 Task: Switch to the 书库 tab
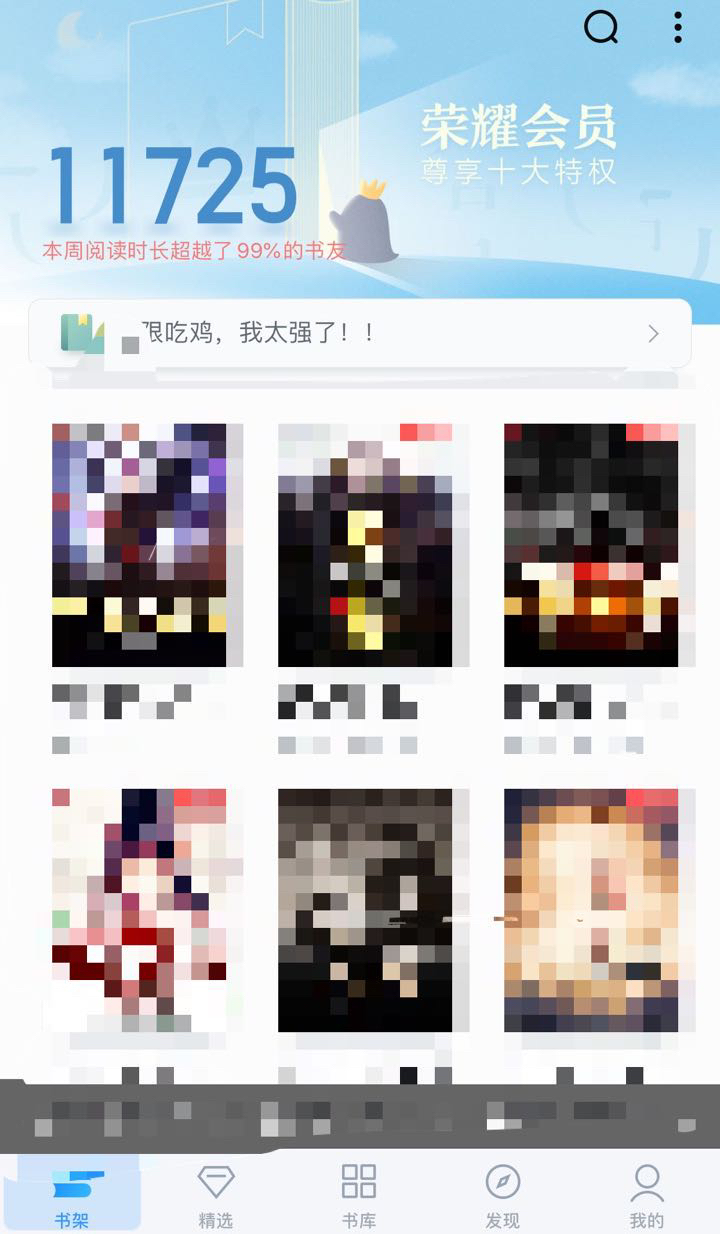pos(359,1196)
